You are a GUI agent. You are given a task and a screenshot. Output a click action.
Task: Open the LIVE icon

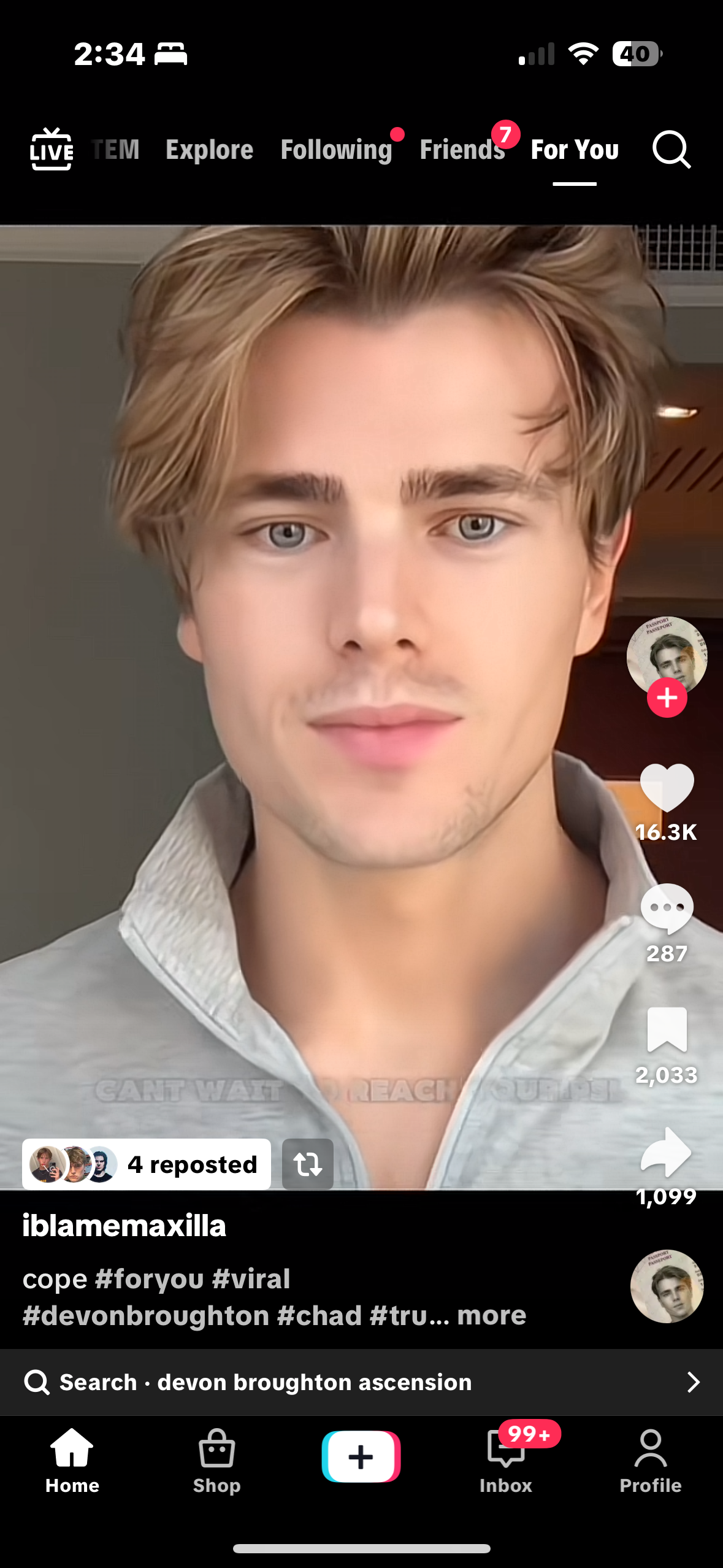pyautogui.click(x=52, y=149)
